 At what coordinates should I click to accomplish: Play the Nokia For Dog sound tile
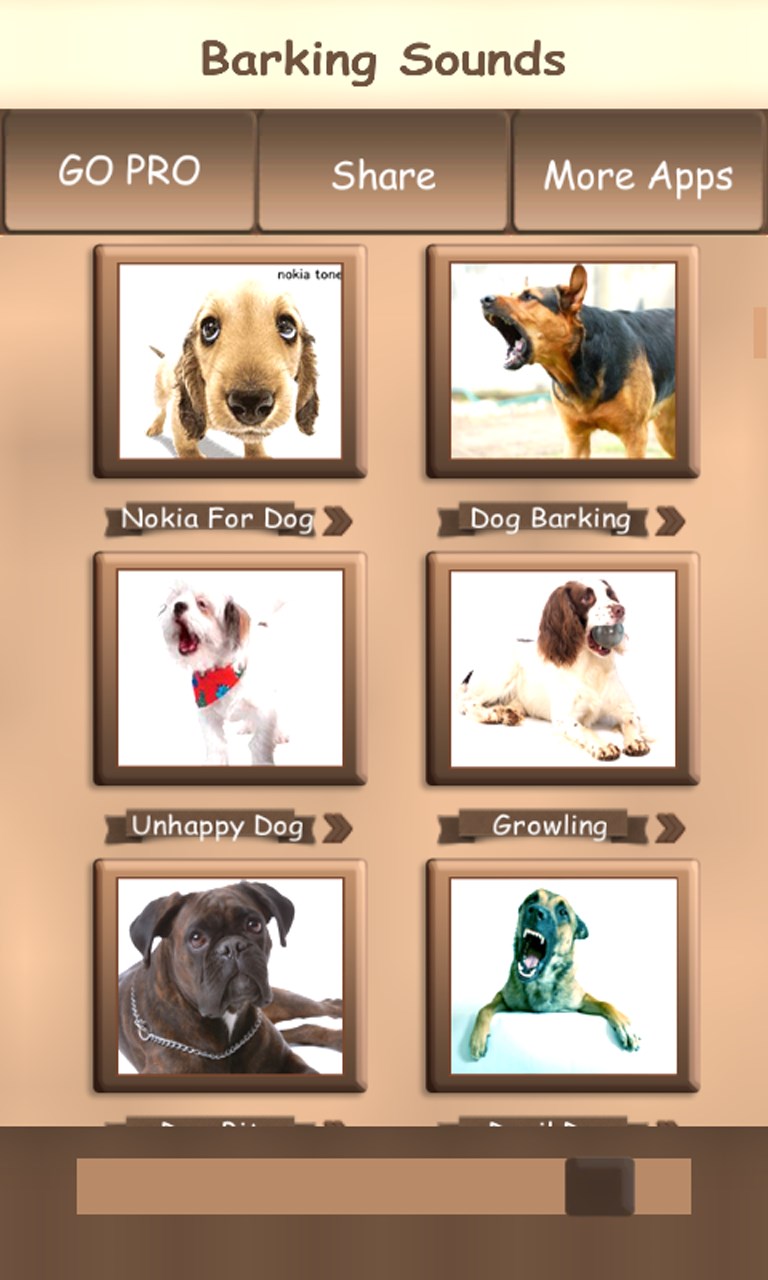[x=230, y=361]
